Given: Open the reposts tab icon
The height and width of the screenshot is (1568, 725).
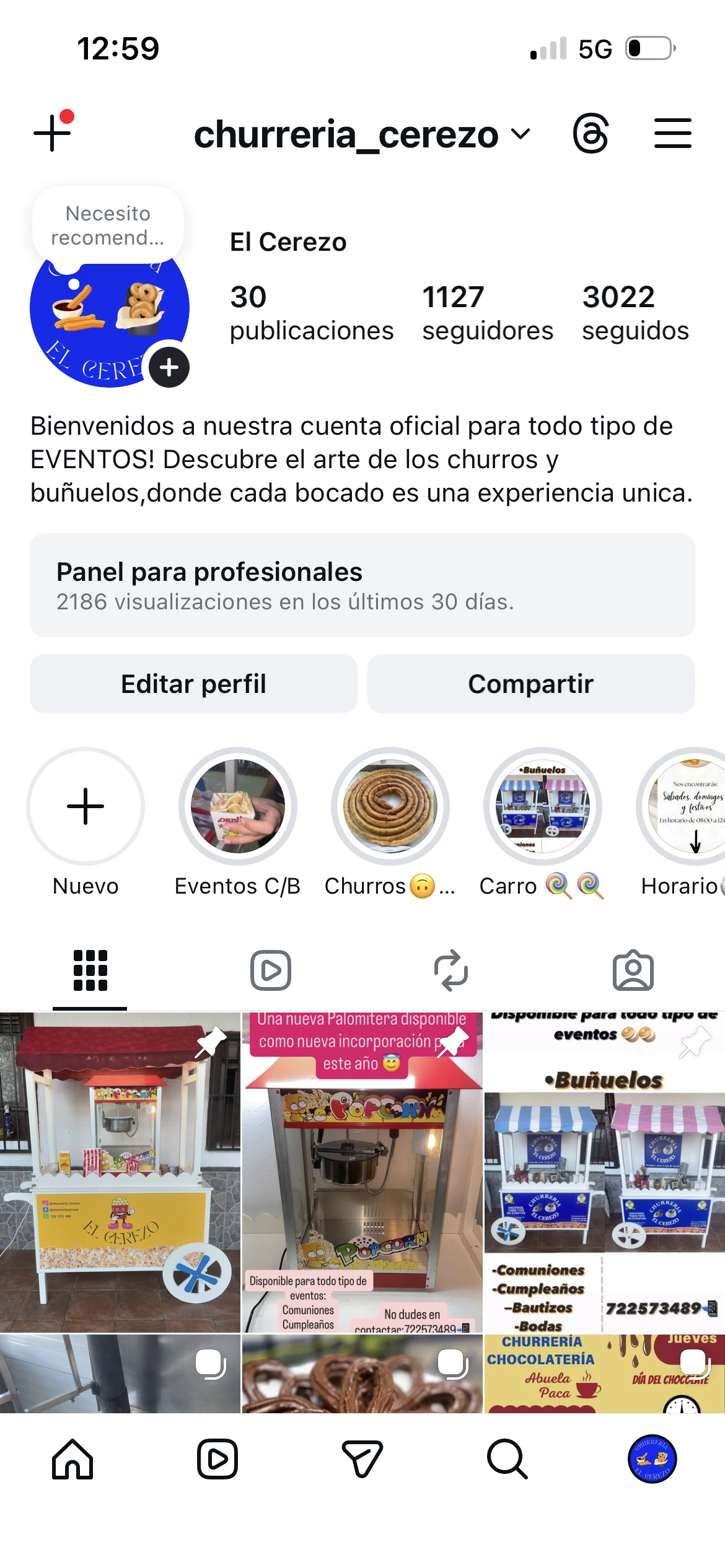Looking at the screenshot, I should (x=452, y=970).
